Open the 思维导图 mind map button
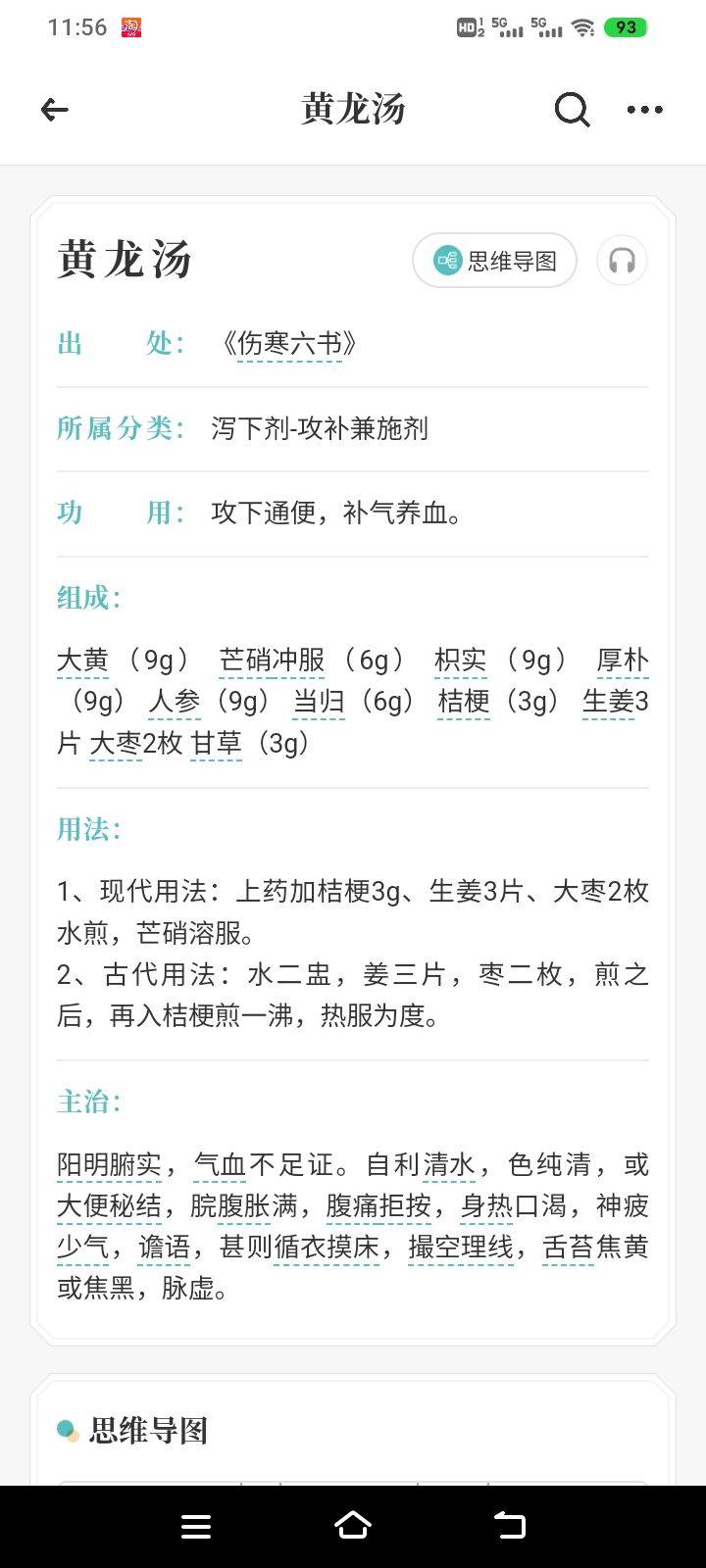The width and height of the screenshot is (706, 1568). [494, 261]
